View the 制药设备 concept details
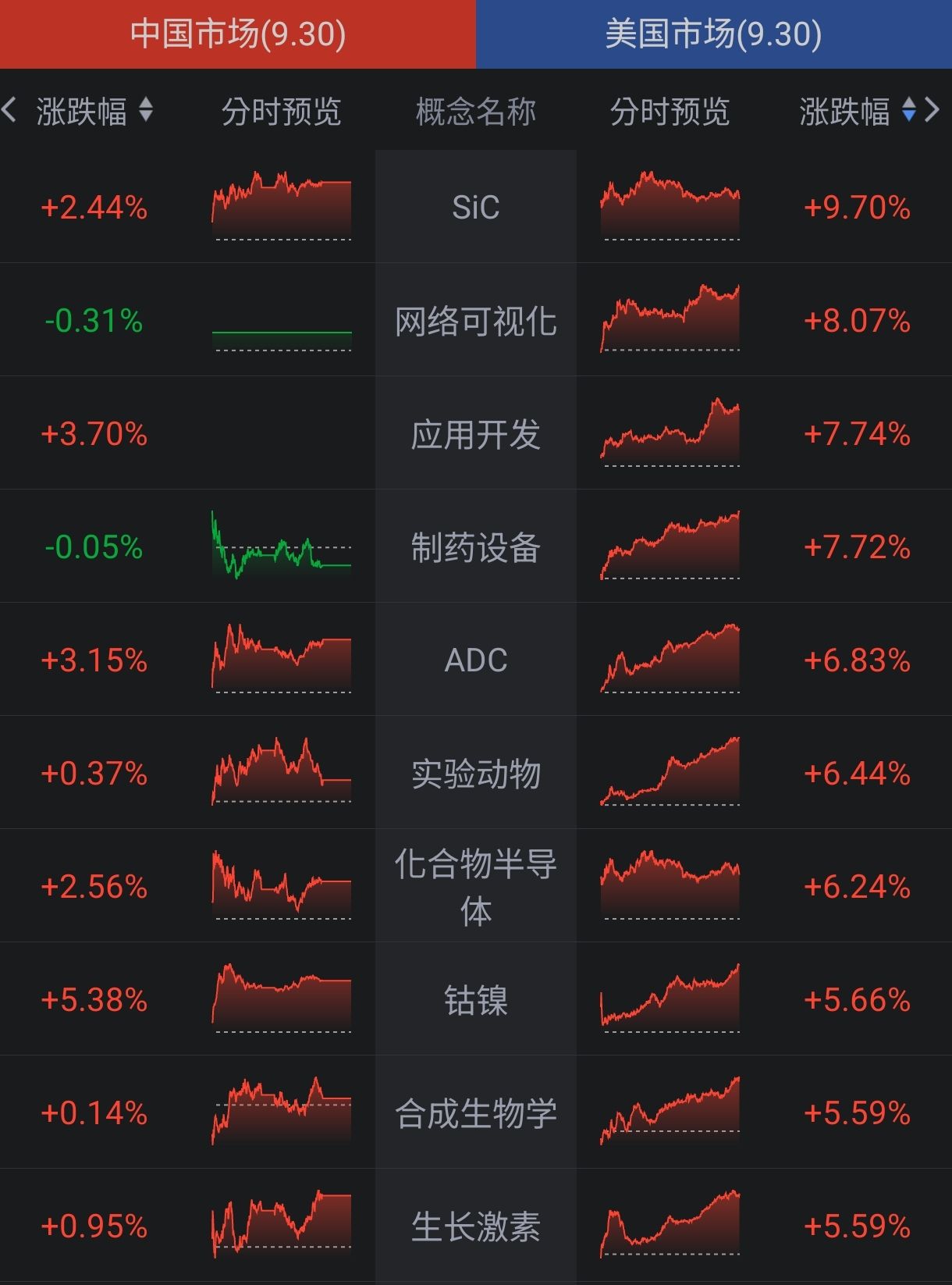952x1285 pixels. [475, 547]
